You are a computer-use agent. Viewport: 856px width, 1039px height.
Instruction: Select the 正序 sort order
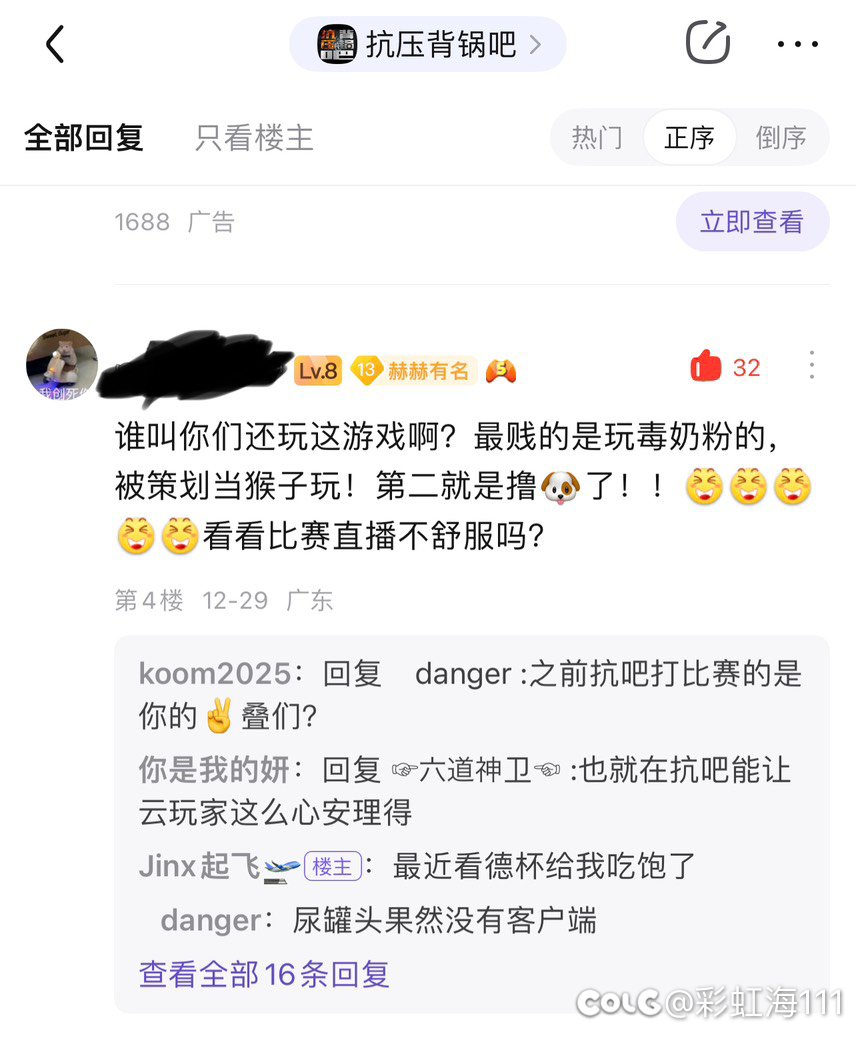pos(689,139)
